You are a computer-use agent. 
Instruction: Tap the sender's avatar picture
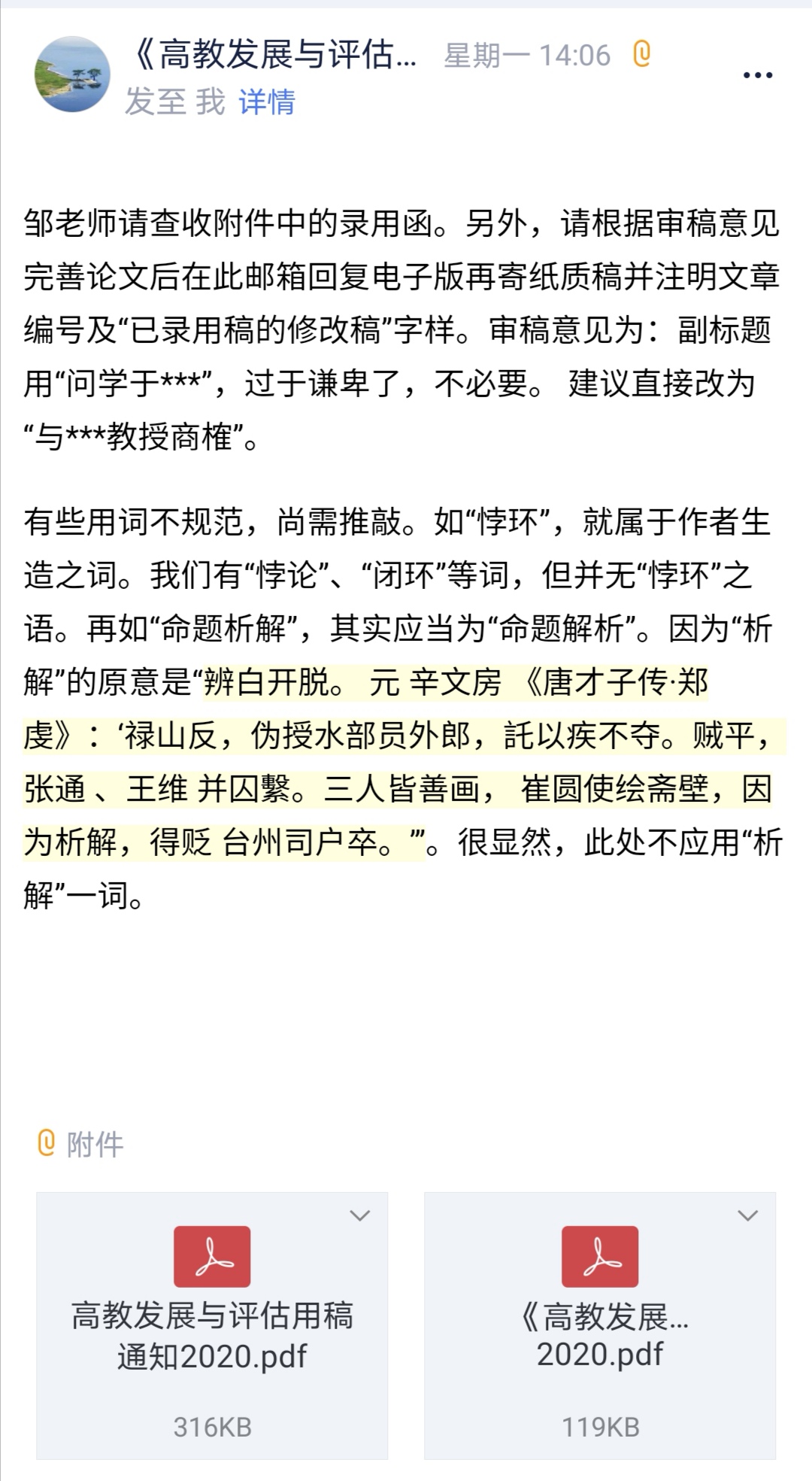72,75
